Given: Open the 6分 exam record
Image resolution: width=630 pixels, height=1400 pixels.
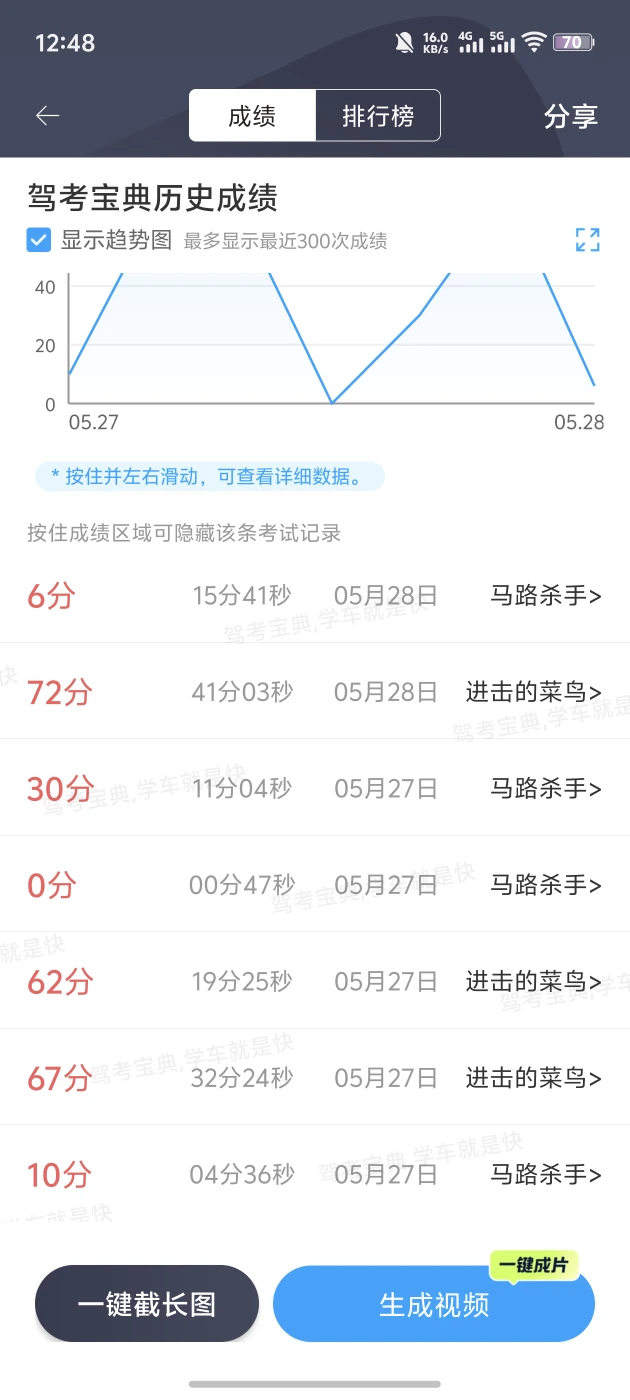Looking at the screenshot, I should [x=315, y=596].
